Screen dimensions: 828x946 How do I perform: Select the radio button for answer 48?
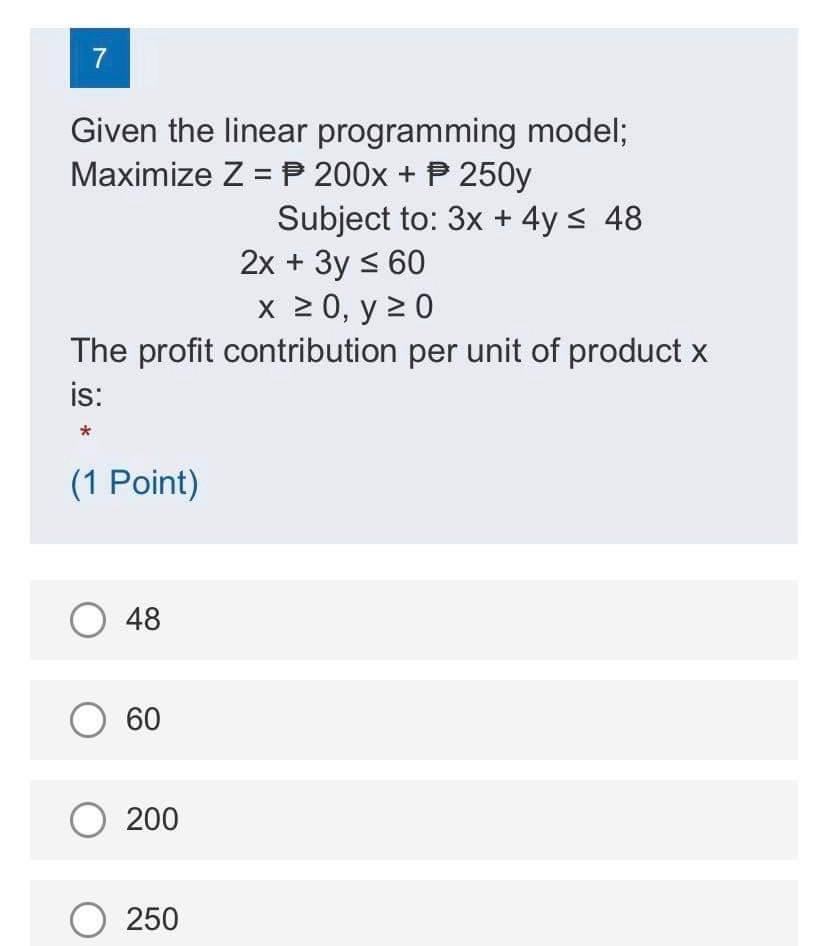[x=91, y=619]
